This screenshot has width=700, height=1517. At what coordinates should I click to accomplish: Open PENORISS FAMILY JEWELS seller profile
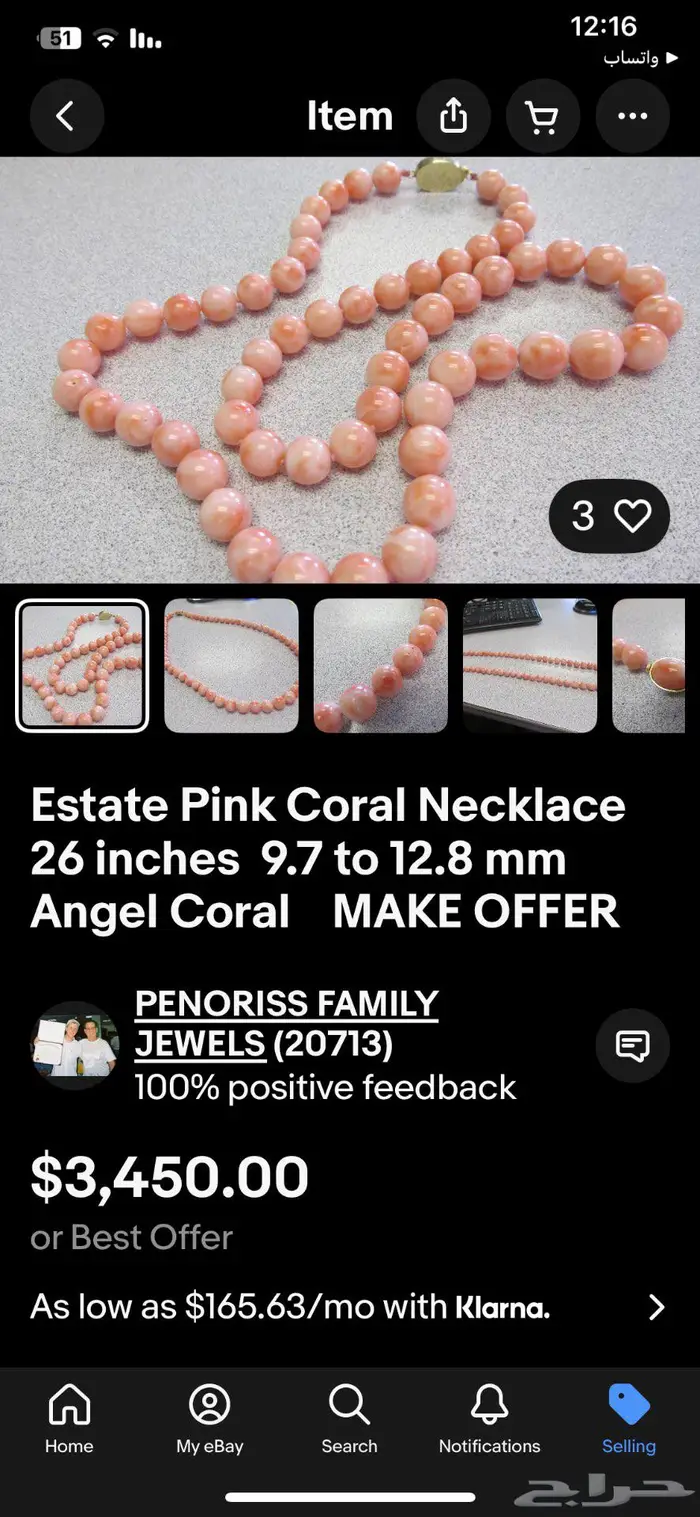tap(286, 1023)
